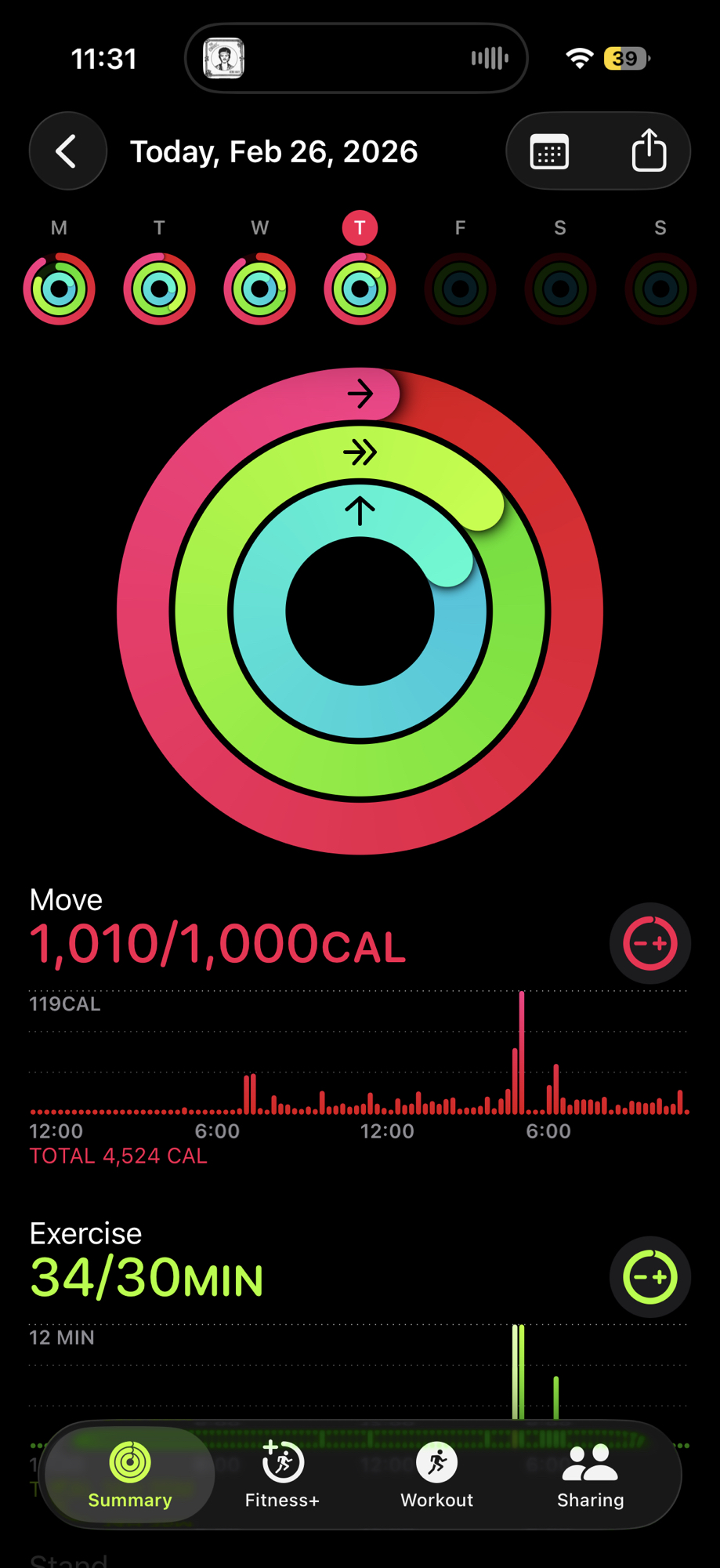Share today's activity rings

(649, 151)
